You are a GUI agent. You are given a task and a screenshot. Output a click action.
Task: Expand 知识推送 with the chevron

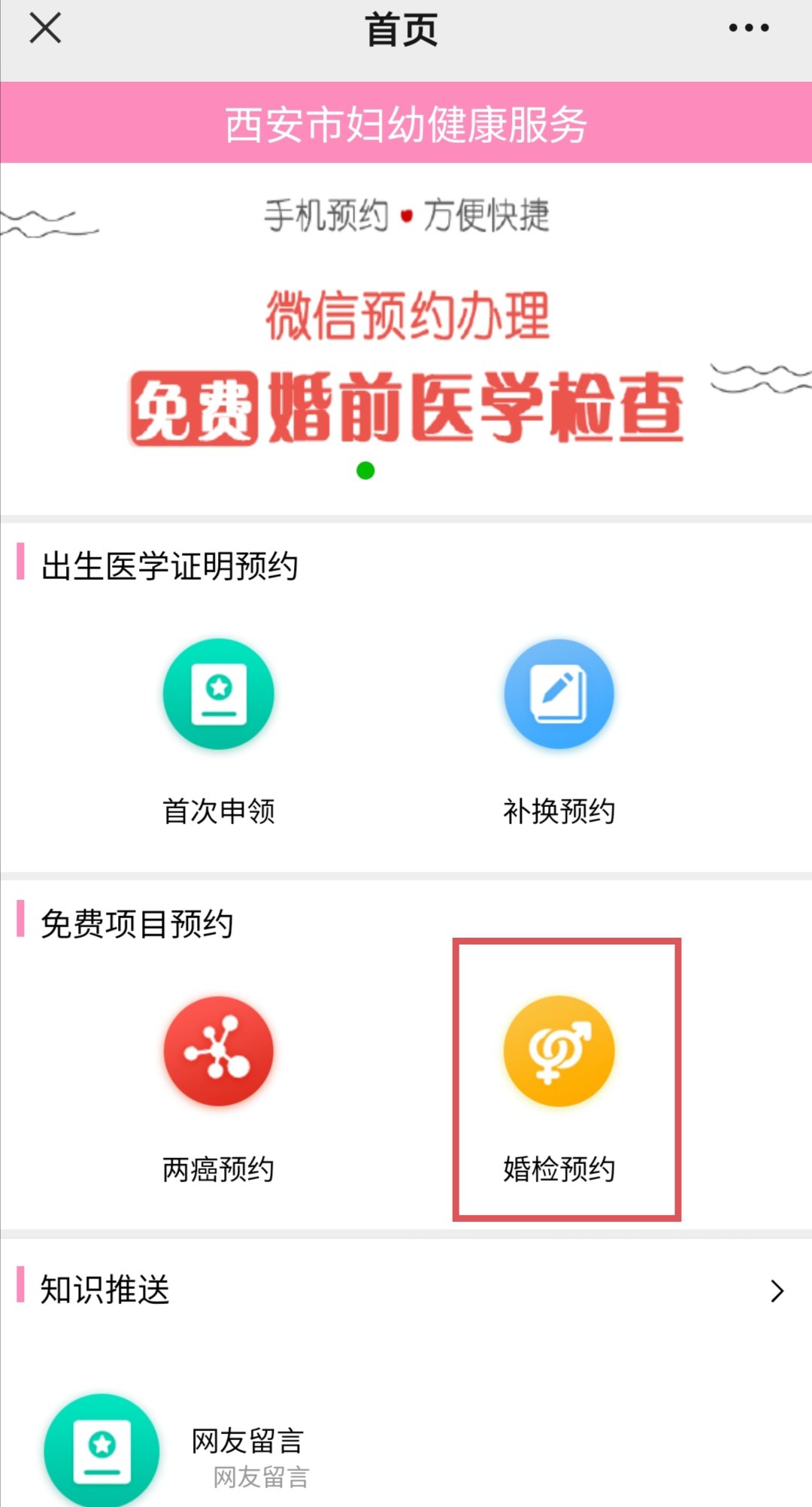777,1291
